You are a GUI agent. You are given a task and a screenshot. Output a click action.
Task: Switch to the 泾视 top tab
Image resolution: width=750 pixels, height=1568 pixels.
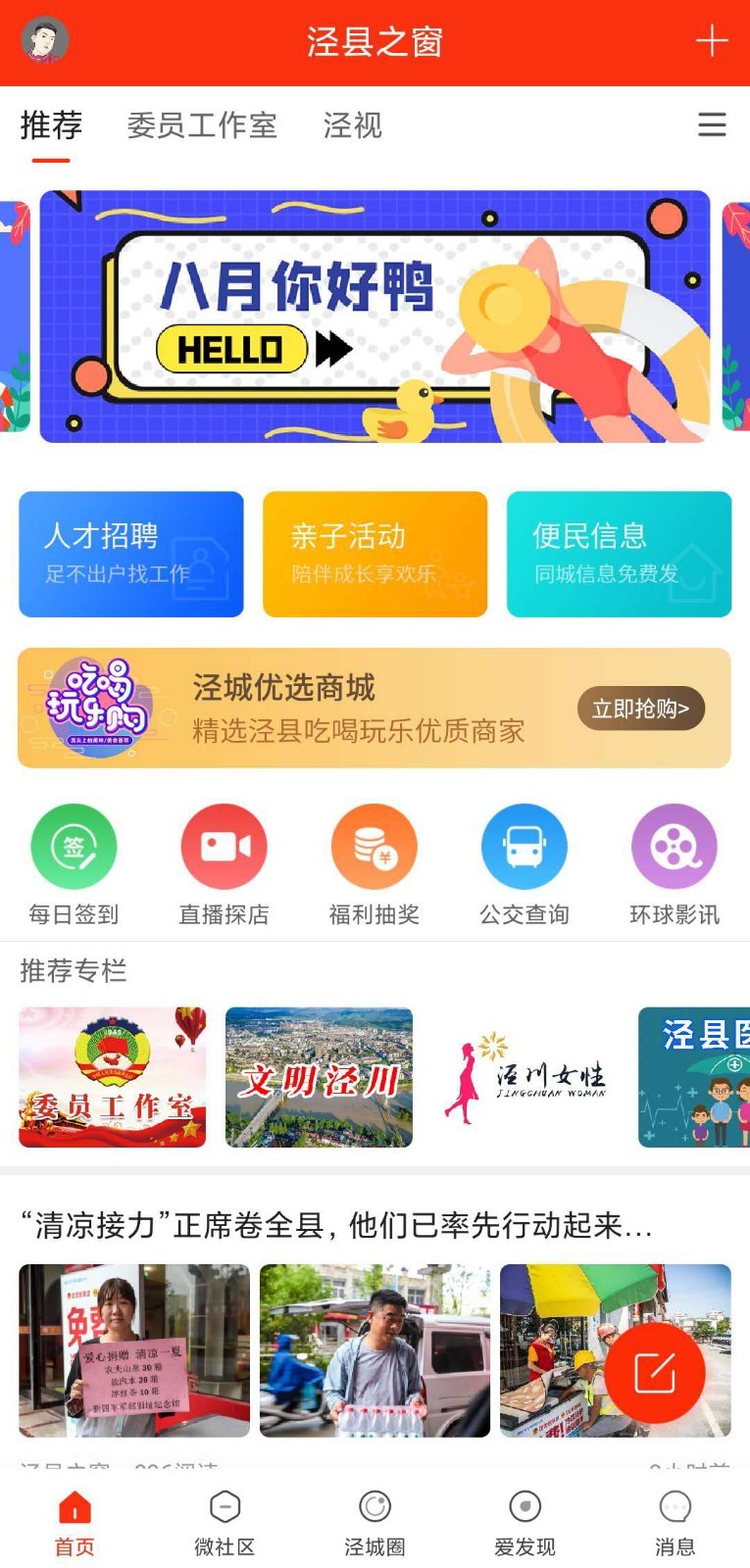(352, 125)
